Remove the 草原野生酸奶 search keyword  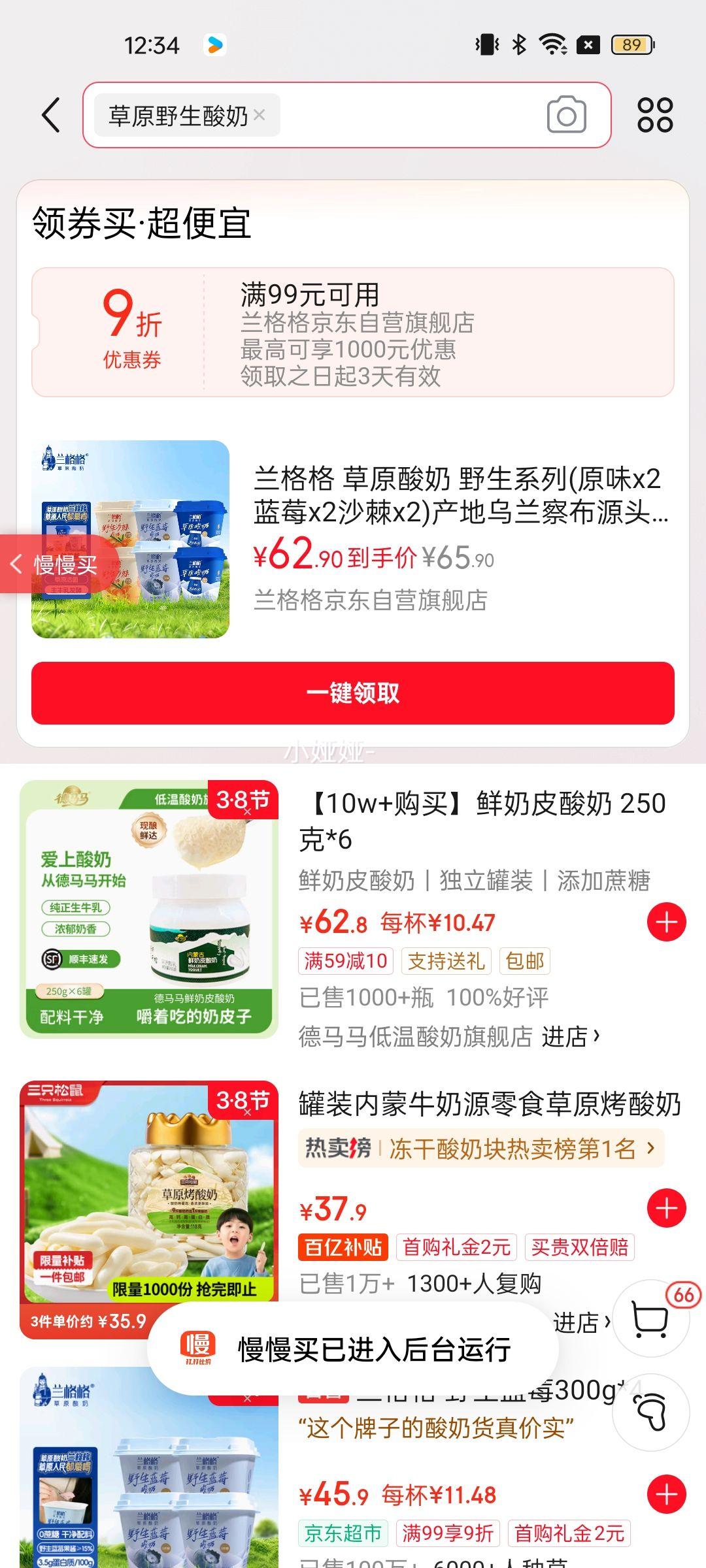pos(260,115)
